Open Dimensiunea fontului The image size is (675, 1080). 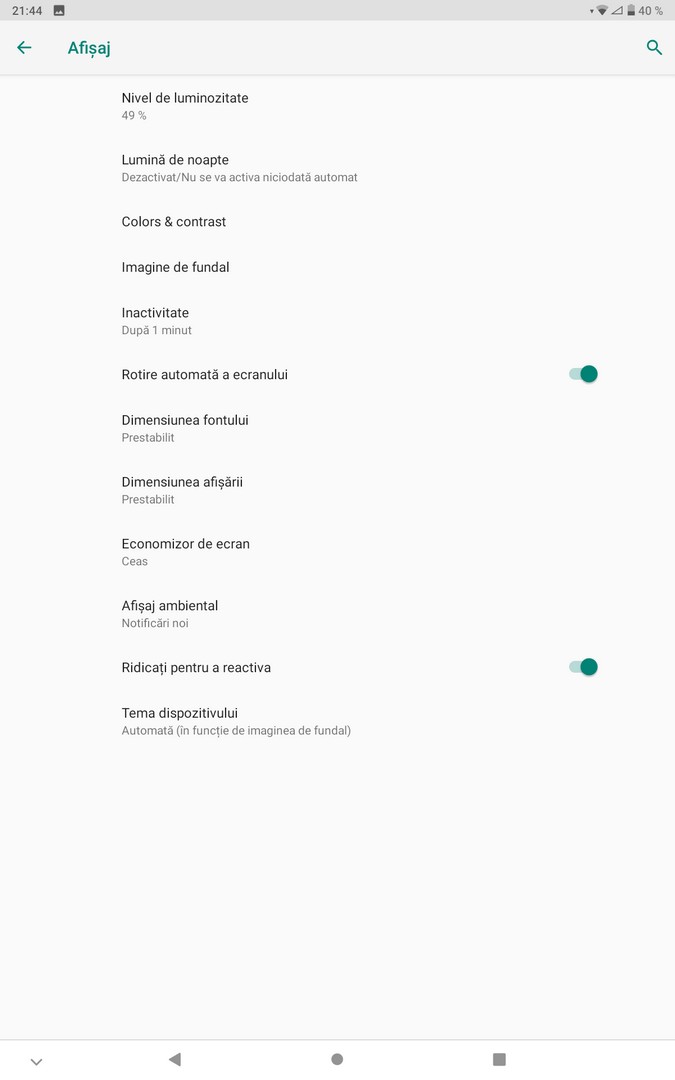tap(338, 428)
